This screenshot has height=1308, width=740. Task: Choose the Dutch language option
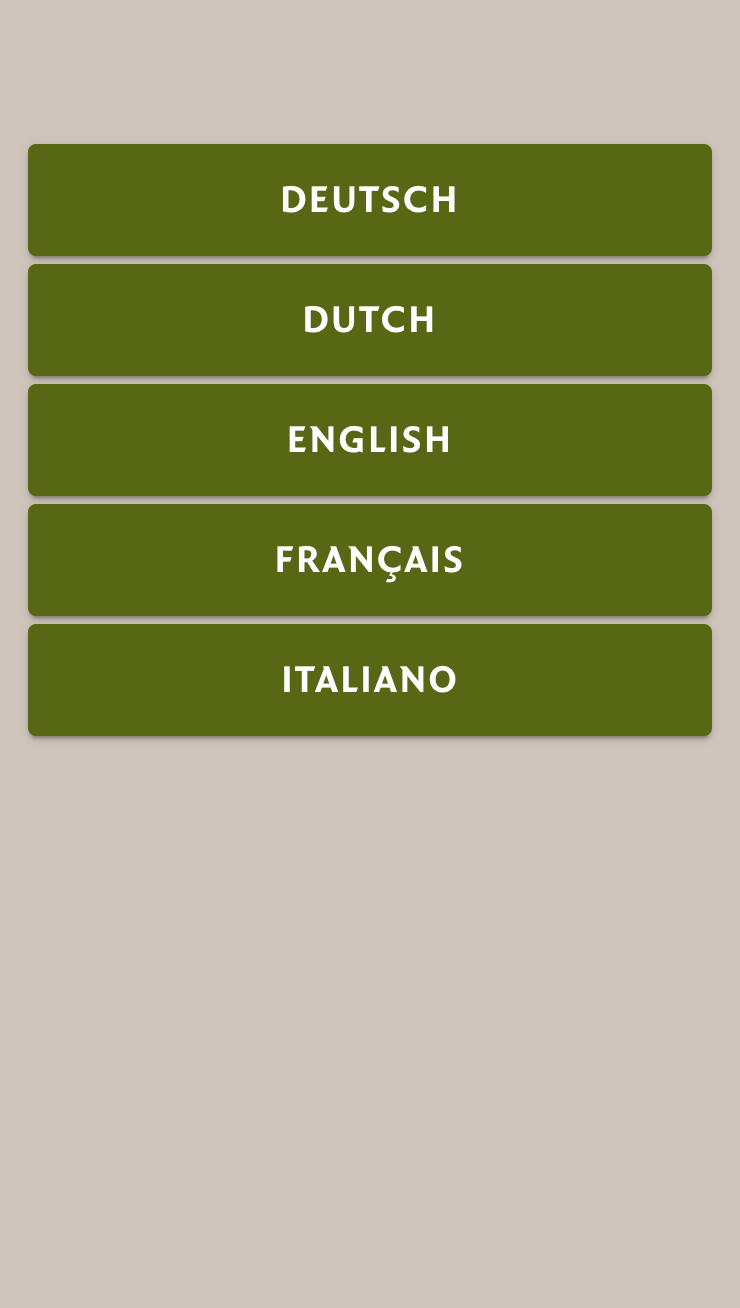coord(370,320)
